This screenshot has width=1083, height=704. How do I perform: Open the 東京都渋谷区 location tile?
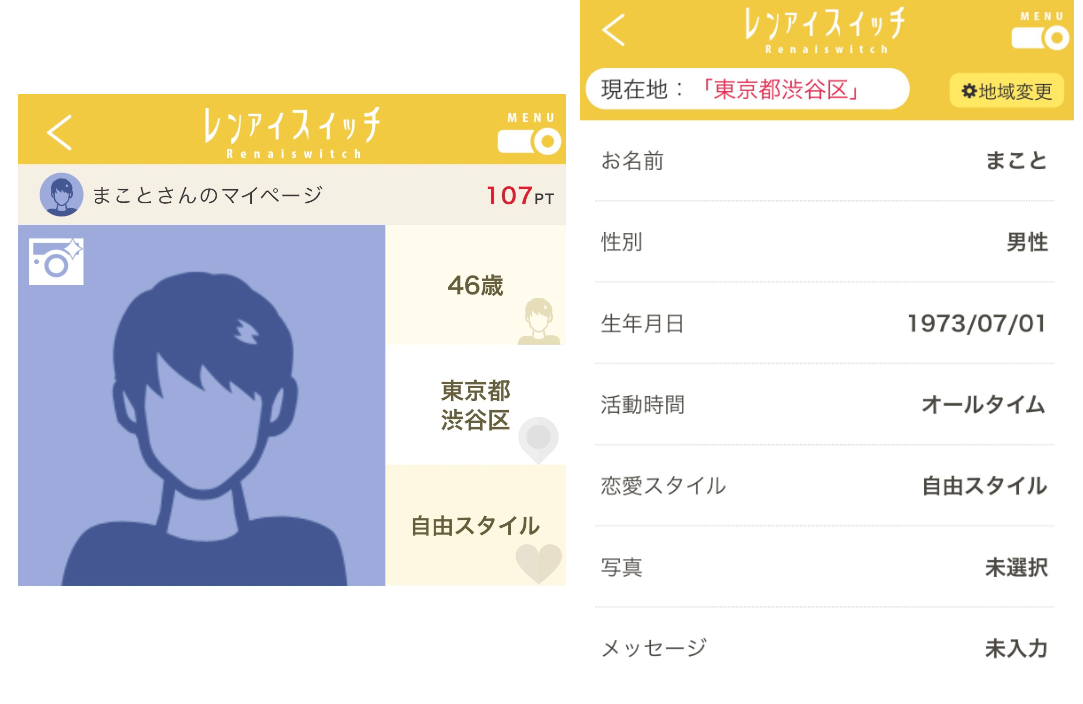[x=475, y=405]
